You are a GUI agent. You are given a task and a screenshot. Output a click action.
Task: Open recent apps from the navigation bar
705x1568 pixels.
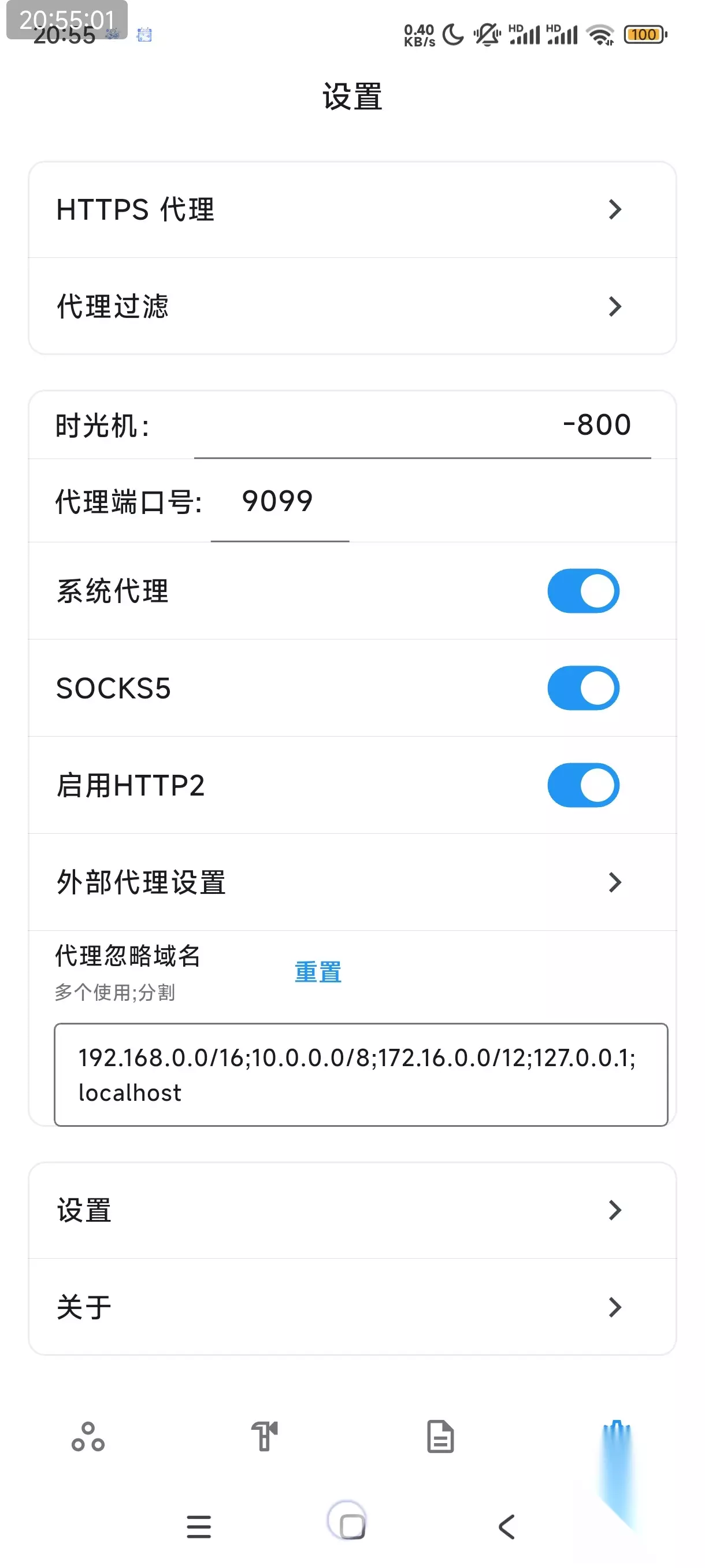click(x=198, y=1526)
